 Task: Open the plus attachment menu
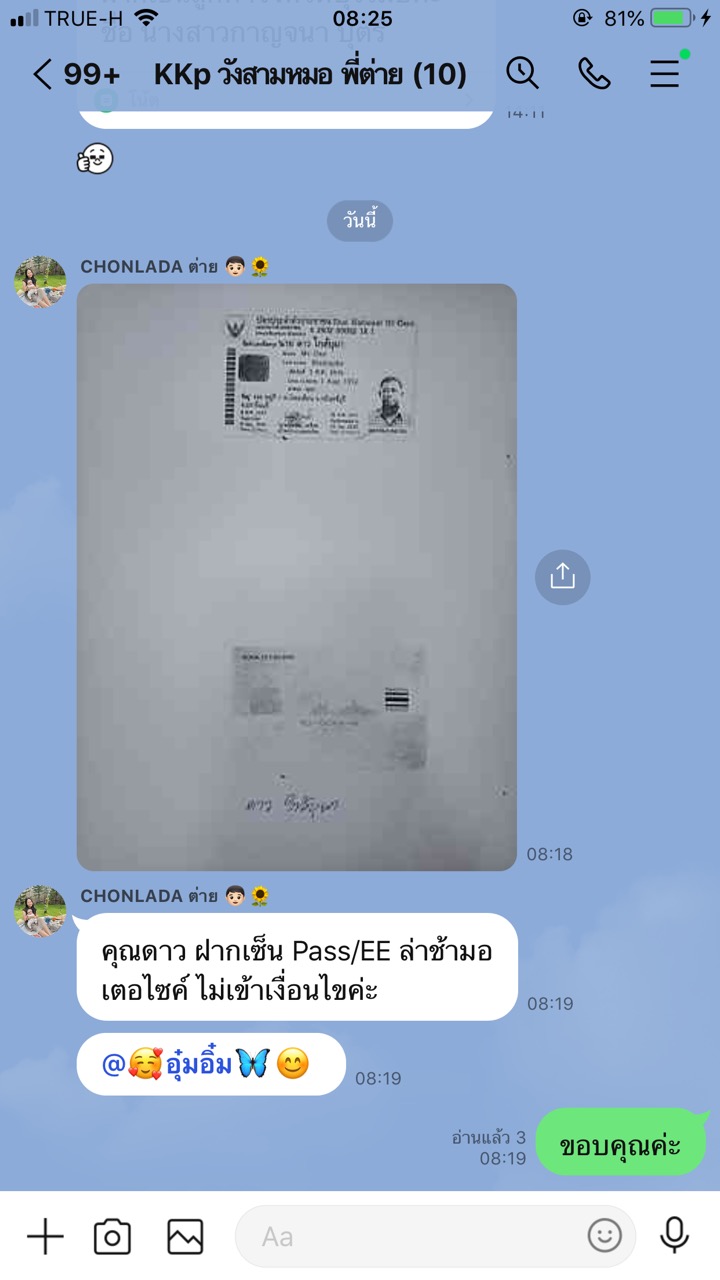point(44,1237)
